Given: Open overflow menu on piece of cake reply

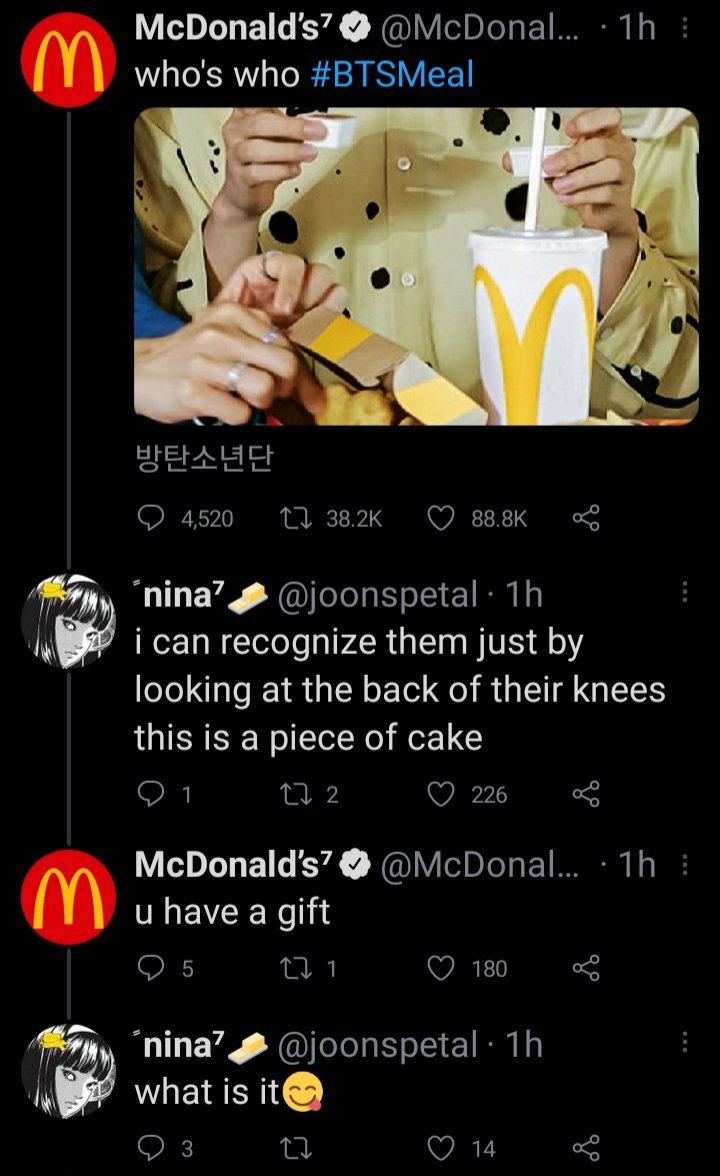Looking at the screenshot, I should [x=684, y=593].
